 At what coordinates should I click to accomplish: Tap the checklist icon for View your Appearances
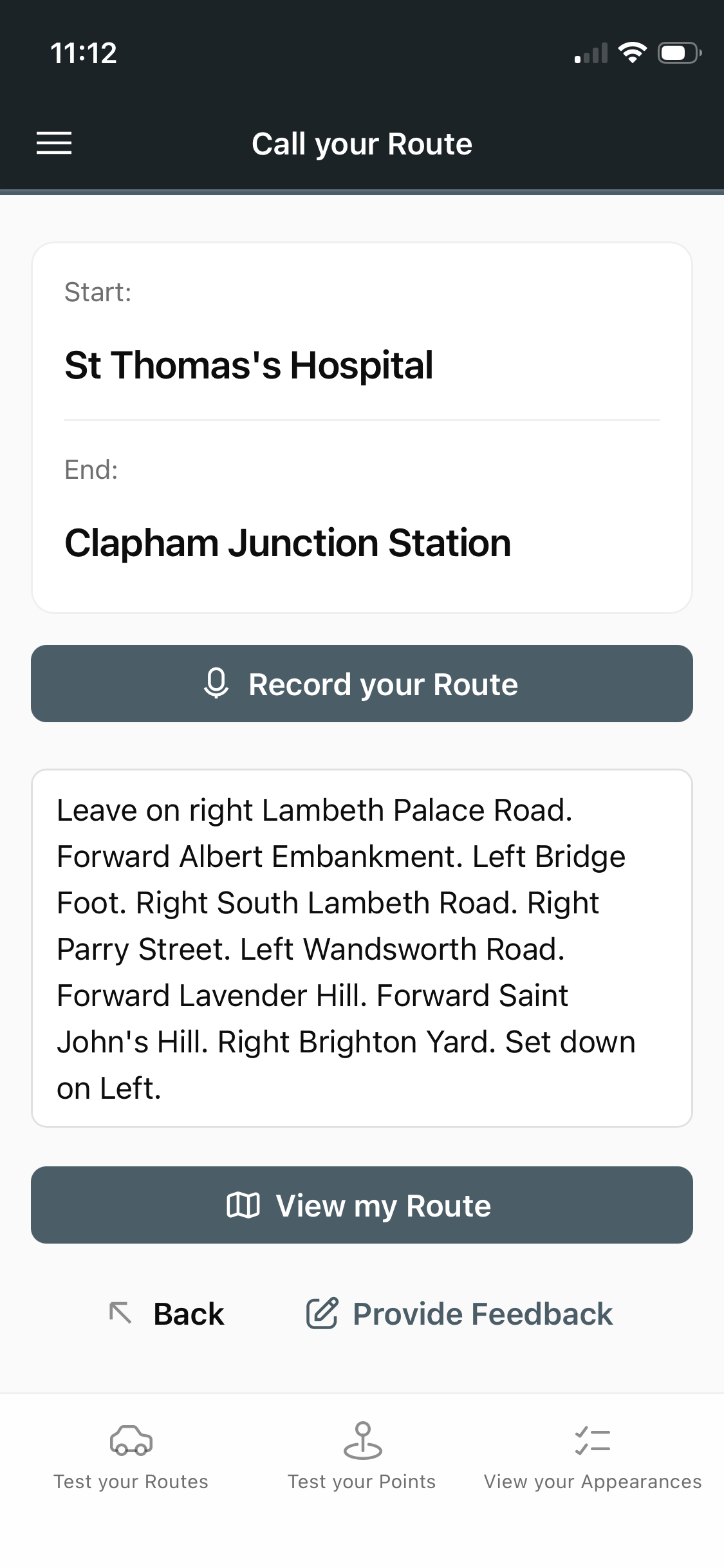coord(592,1441)
